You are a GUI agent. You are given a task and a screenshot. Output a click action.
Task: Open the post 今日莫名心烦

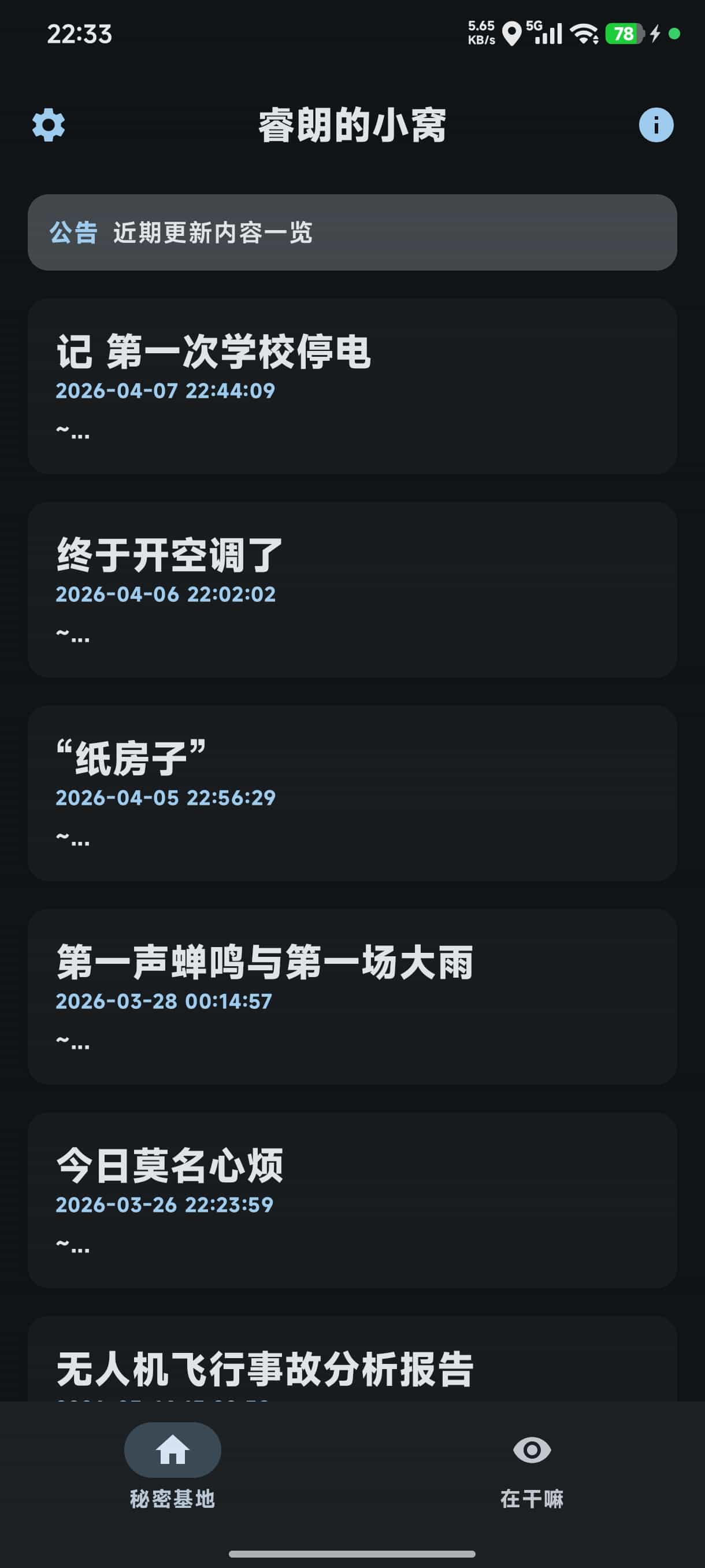(352, 1199)
